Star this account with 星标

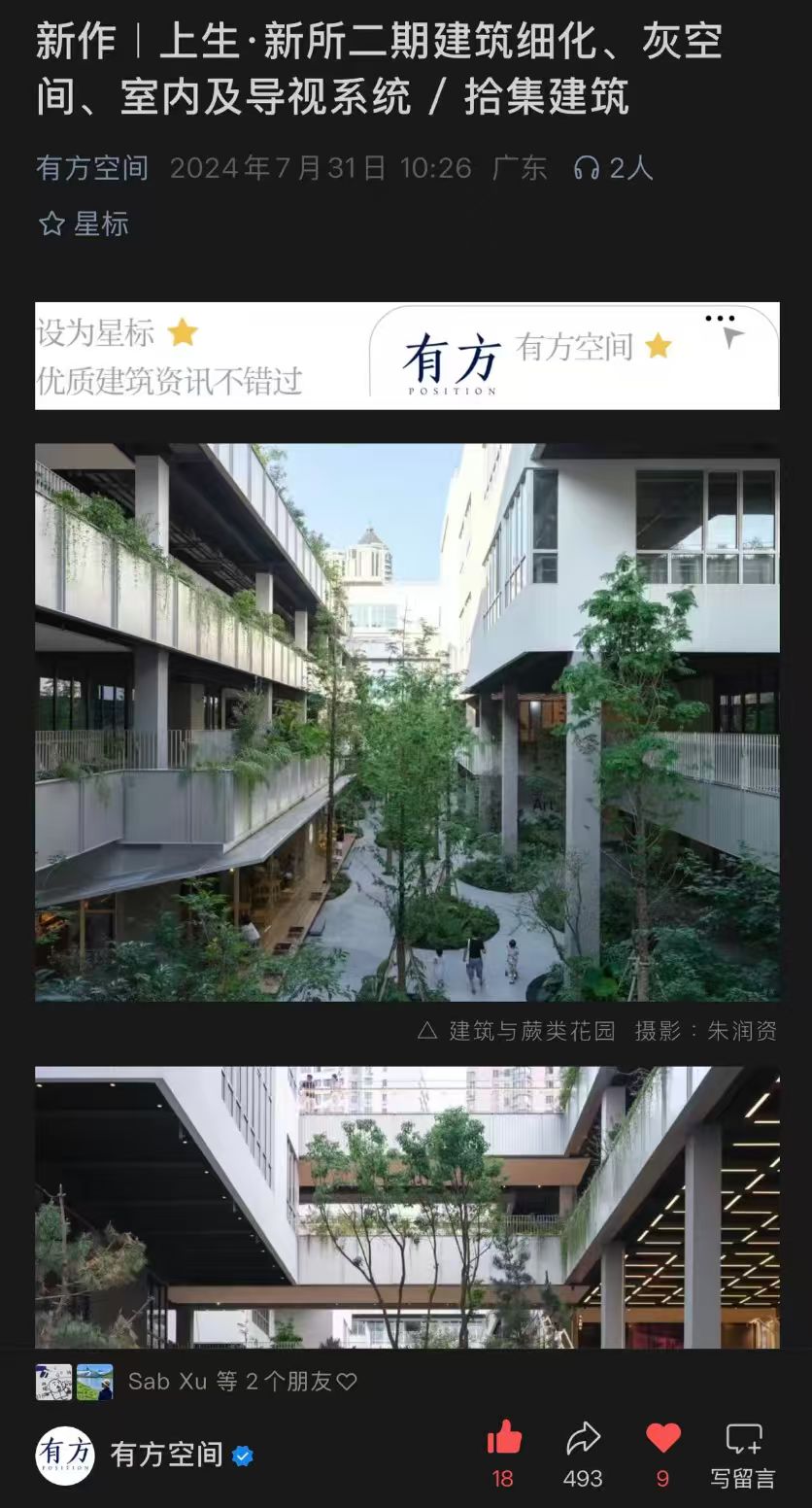[x=84, y=224]
